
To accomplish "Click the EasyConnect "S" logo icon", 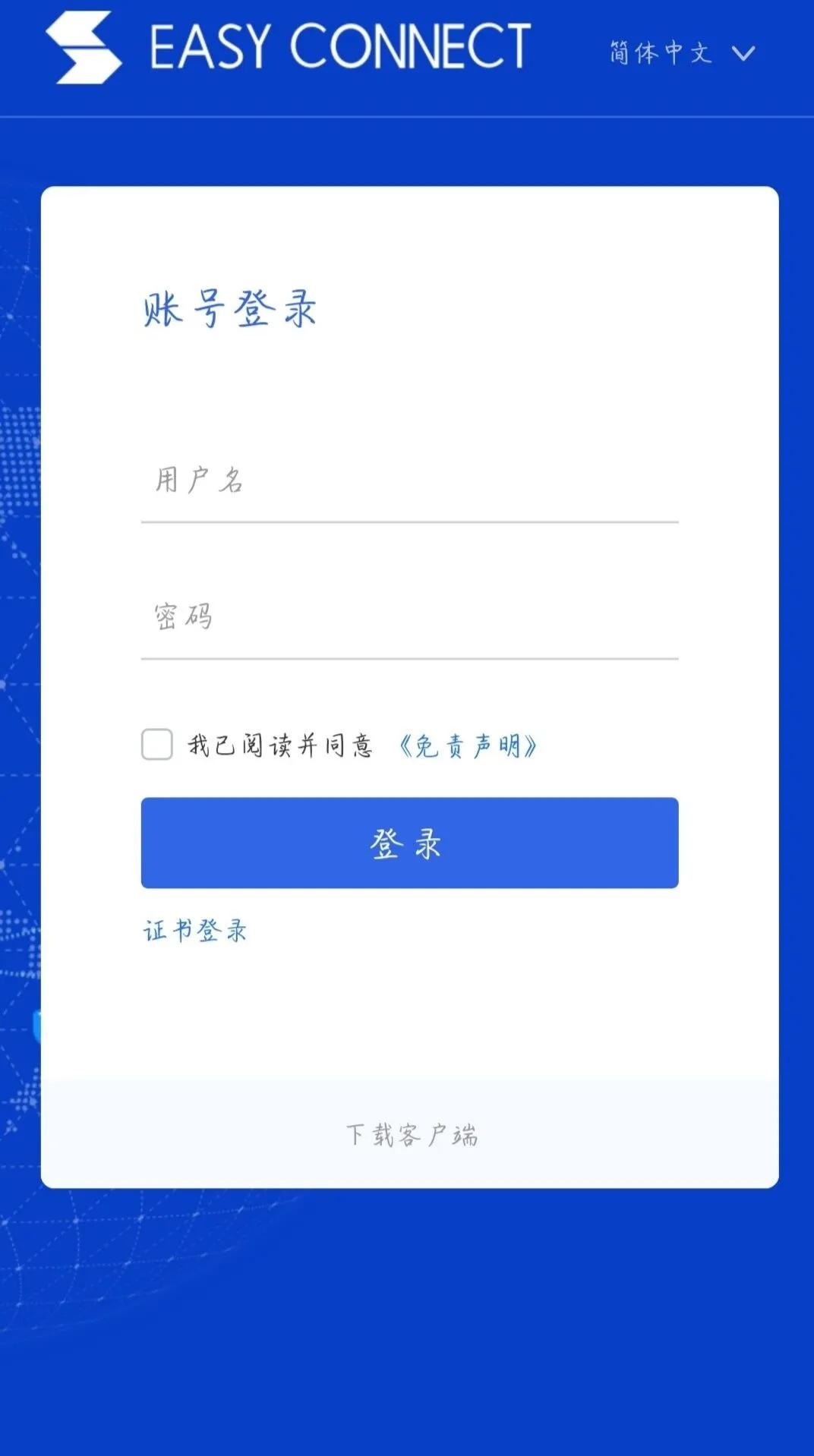I will point(84,46).
